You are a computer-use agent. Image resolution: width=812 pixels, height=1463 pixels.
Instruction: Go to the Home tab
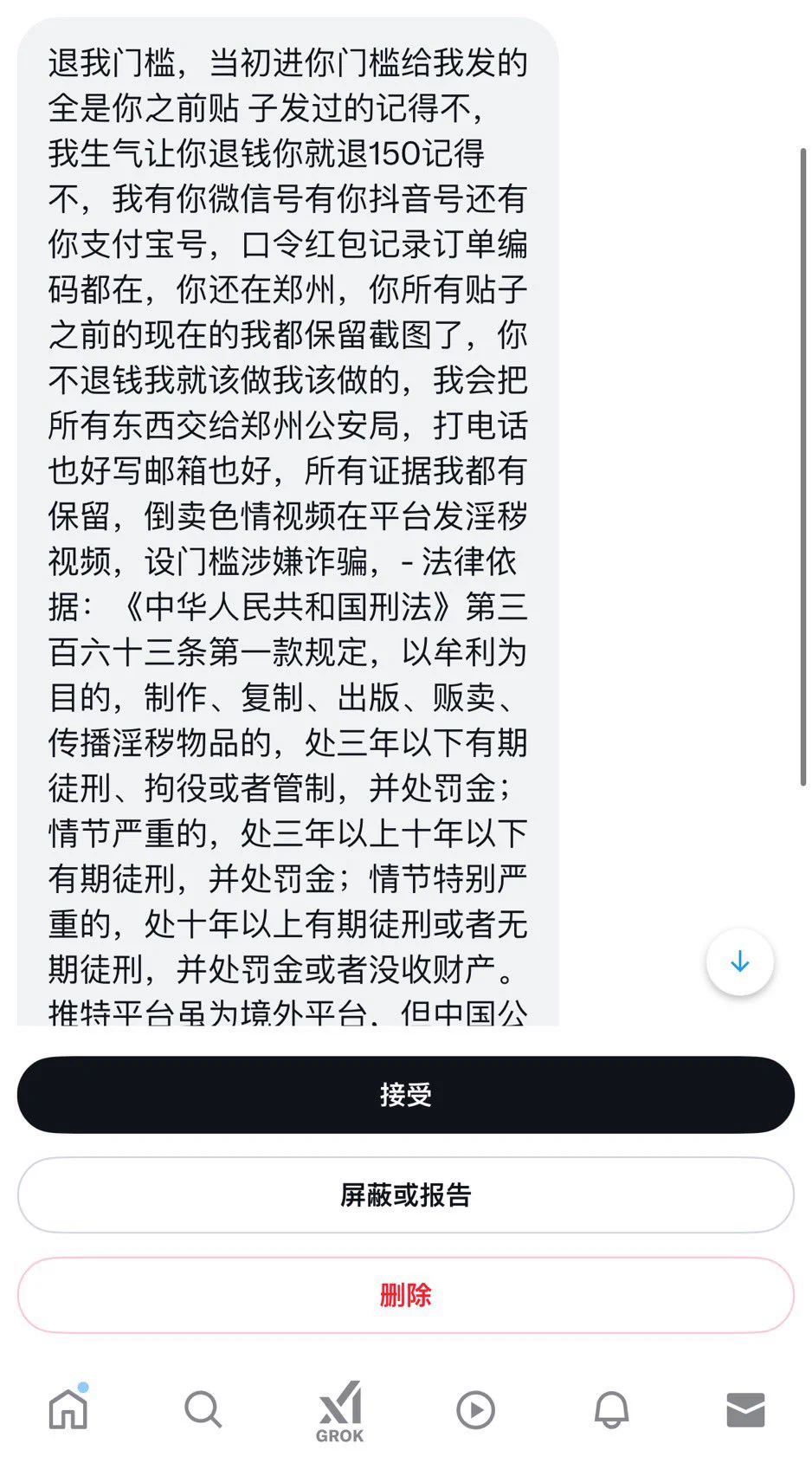click(x=68, y=1410)
